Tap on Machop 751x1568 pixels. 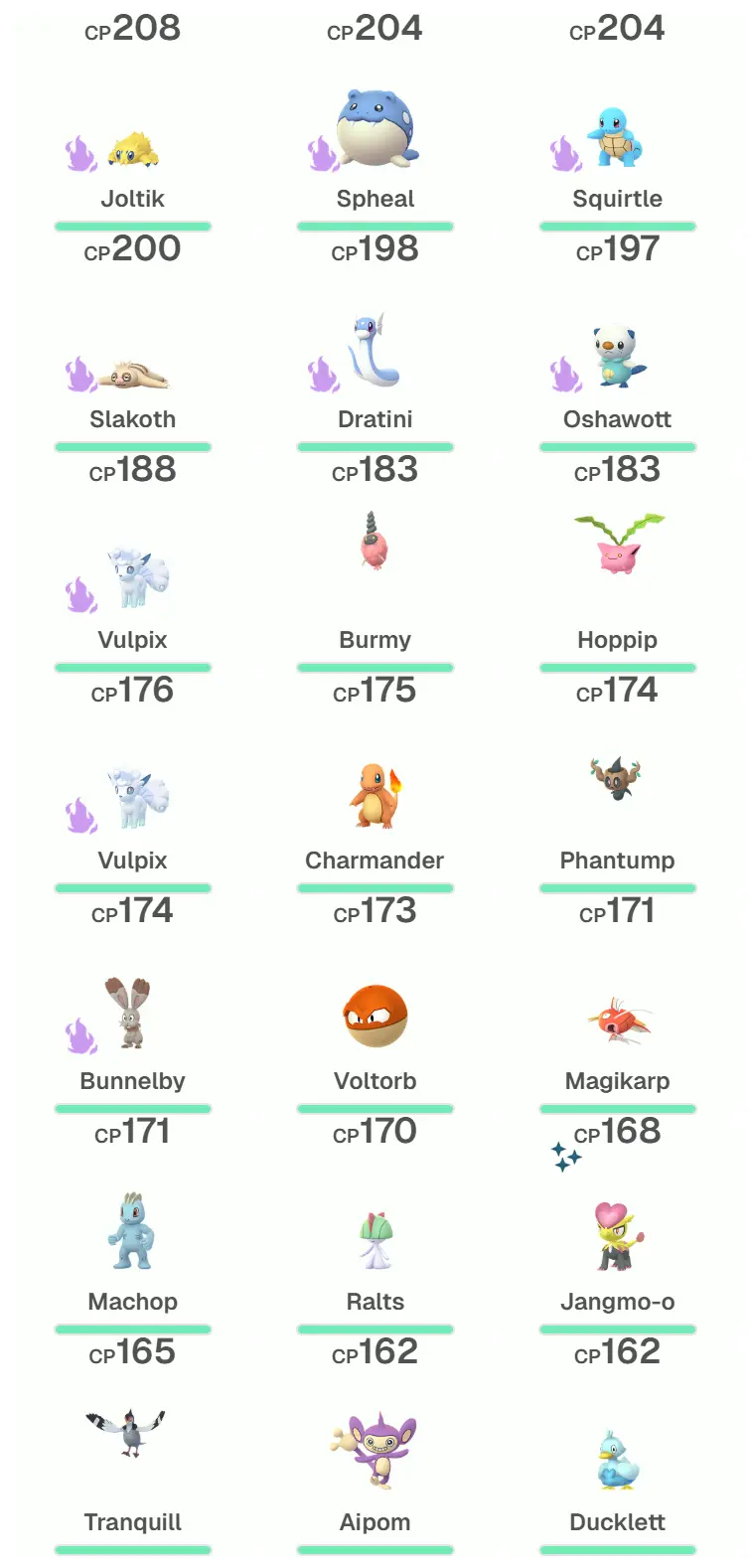pos(133,1232)
